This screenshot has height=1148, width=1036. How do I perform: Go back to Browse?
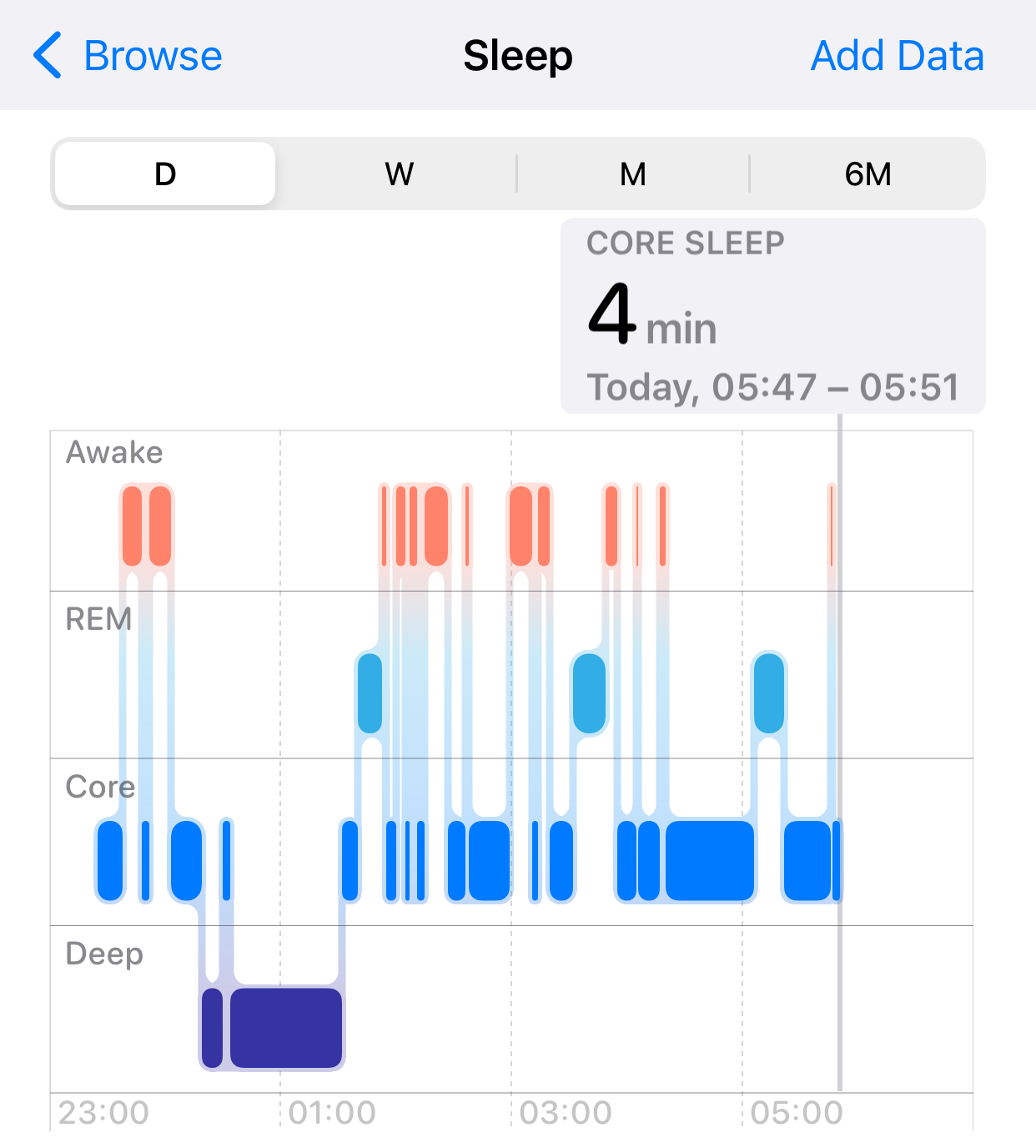tap(129, 56)
